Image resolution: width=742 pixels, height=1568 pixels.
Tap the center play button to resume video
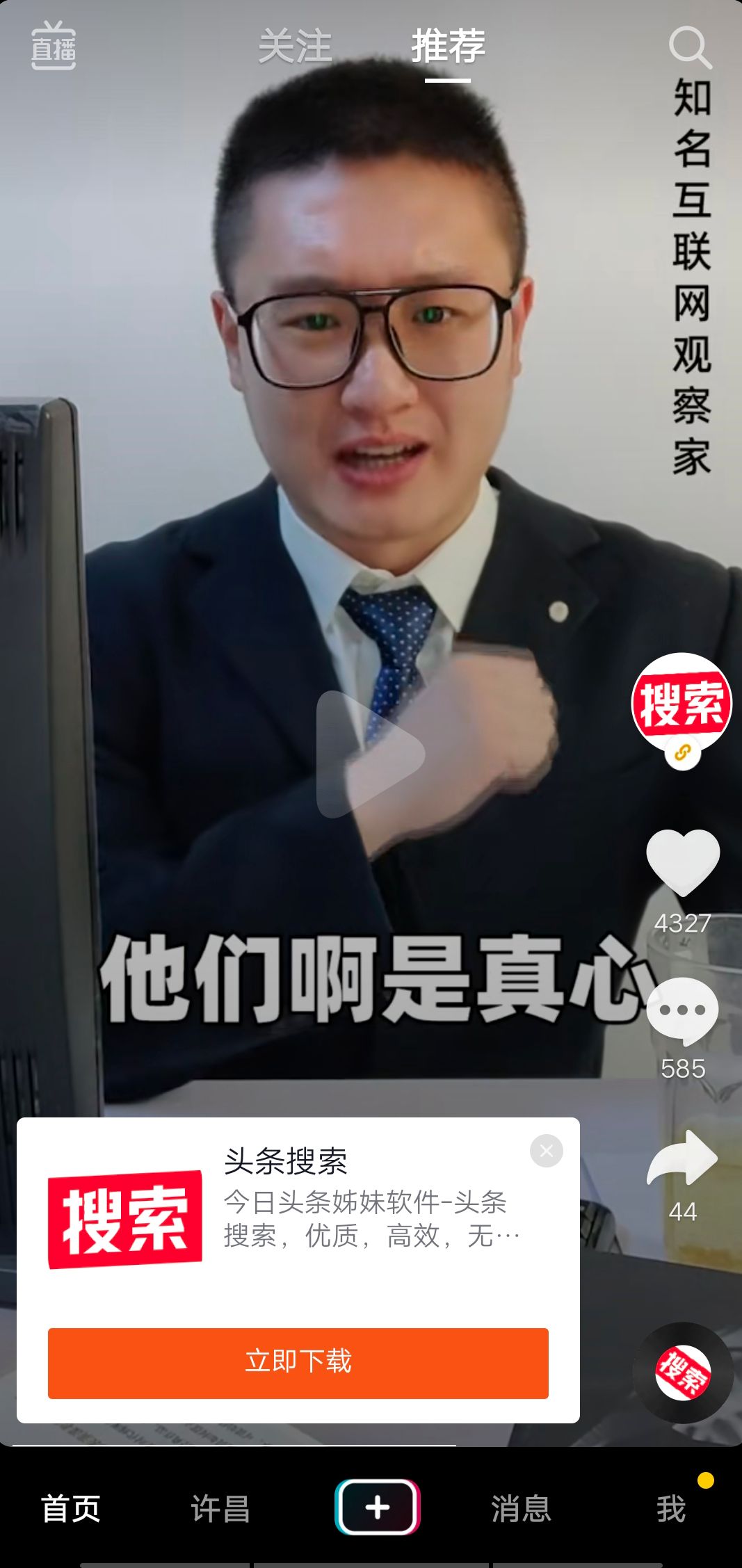[370, 754]
